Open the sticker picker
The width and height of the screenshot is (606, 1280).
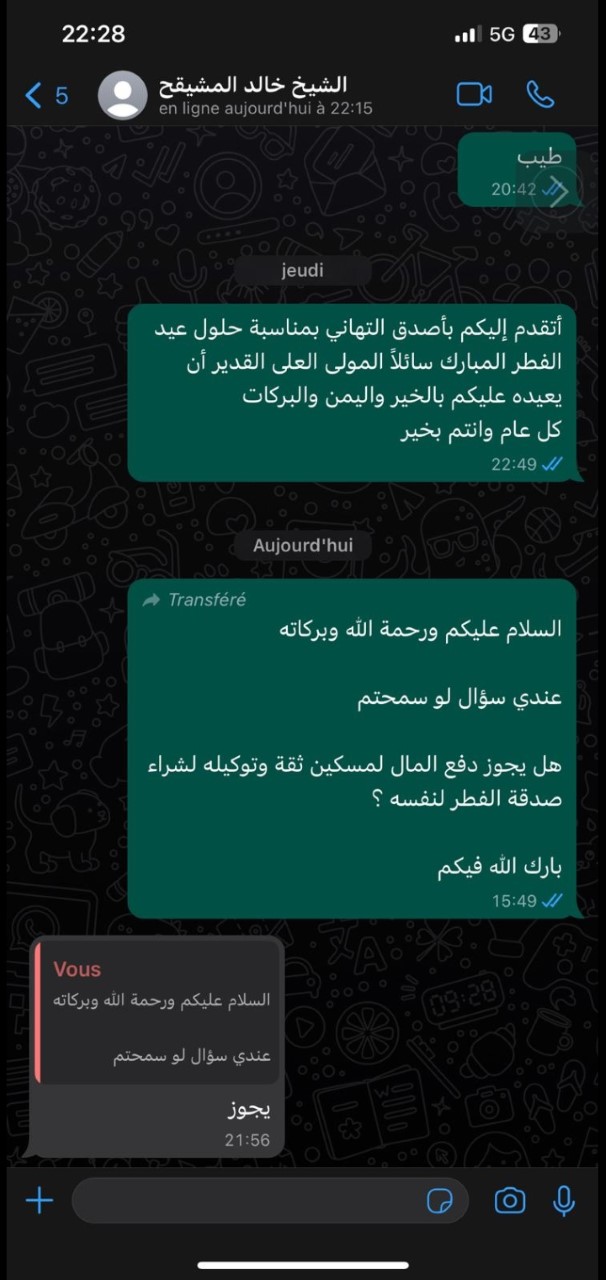pyautogui.click(x=440, y=1201)
